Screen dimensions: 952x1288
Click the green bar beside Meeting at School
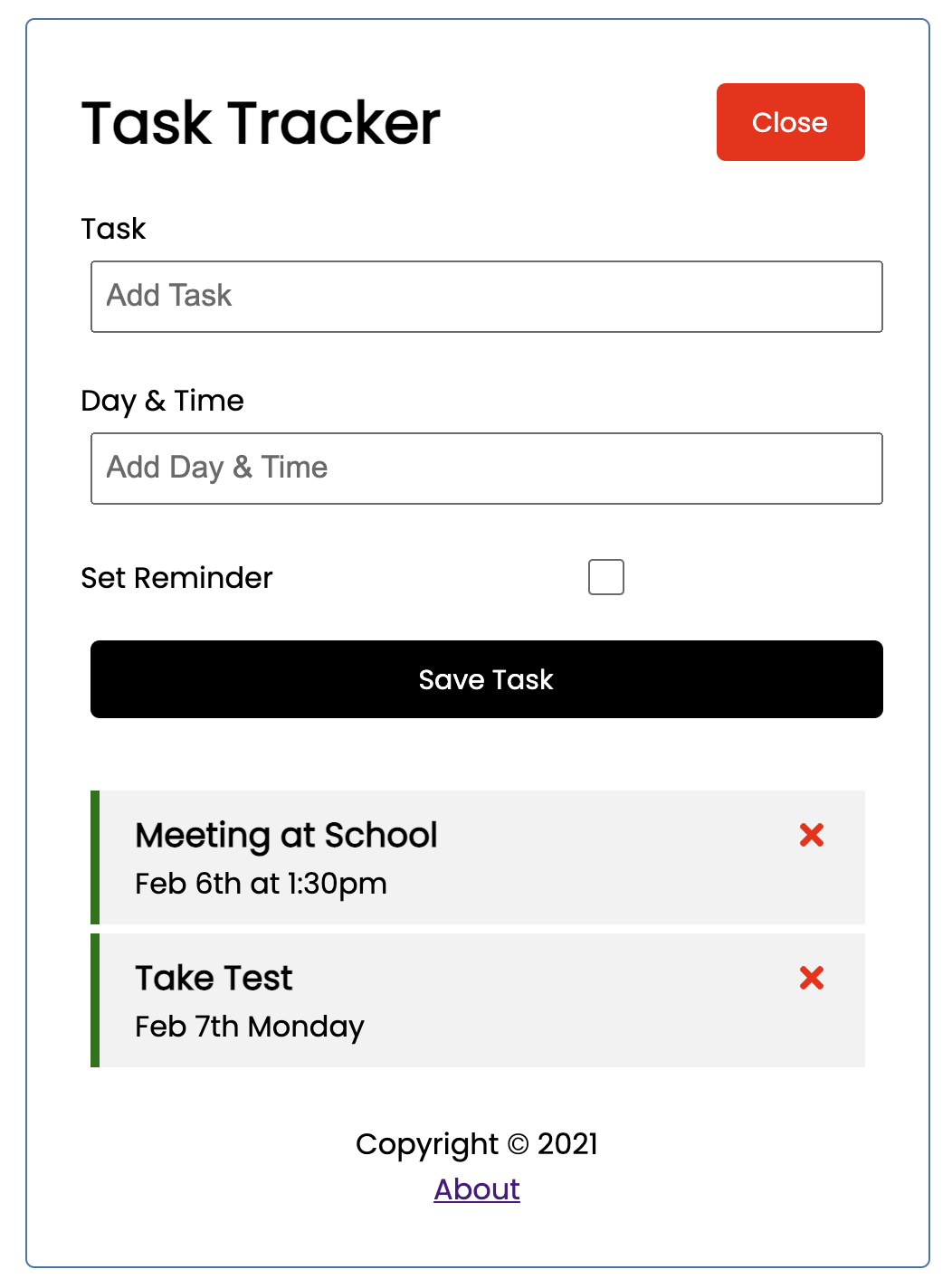(93, 857)
